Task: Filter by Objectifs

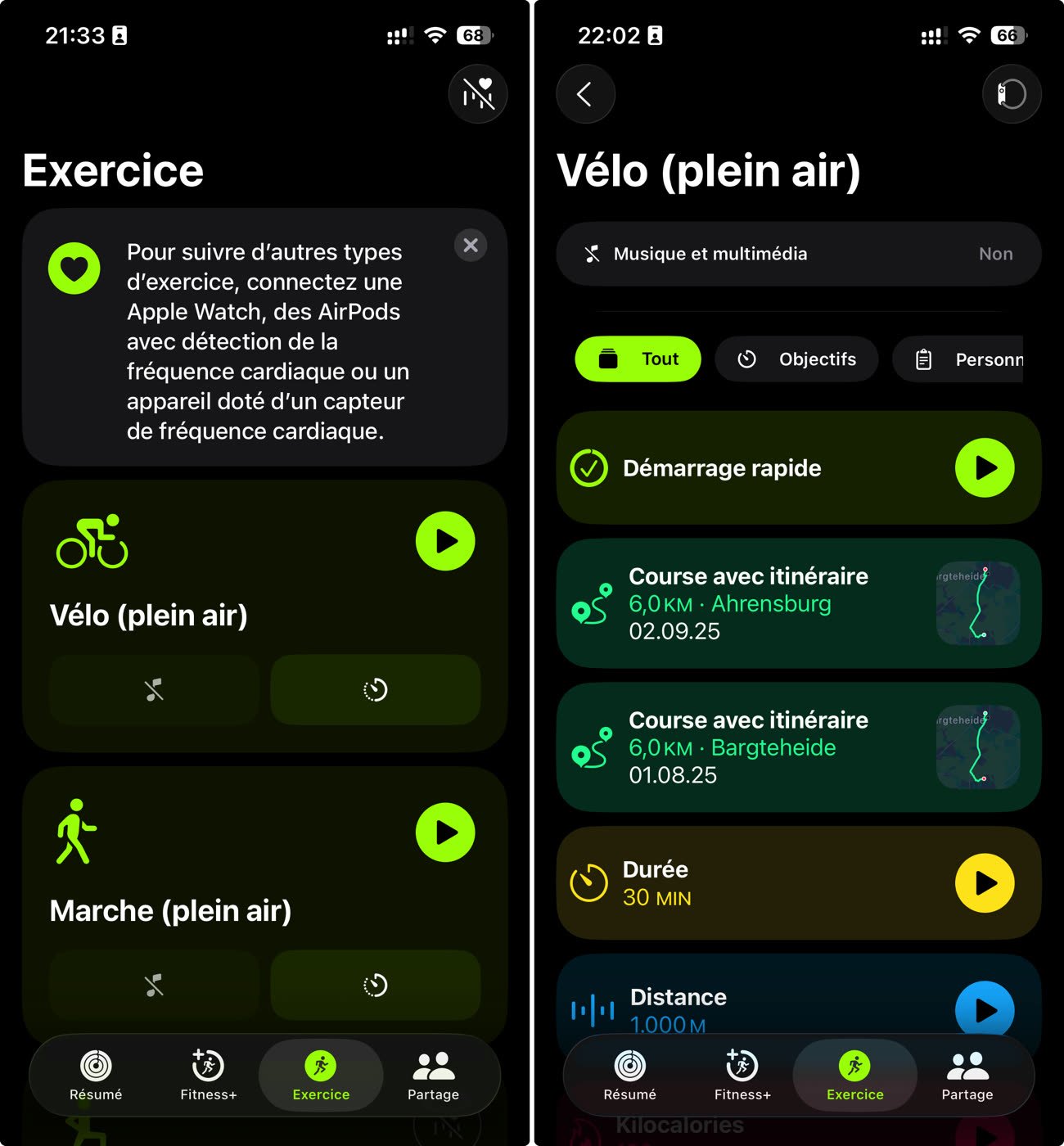Action: [x=796, y=359]
